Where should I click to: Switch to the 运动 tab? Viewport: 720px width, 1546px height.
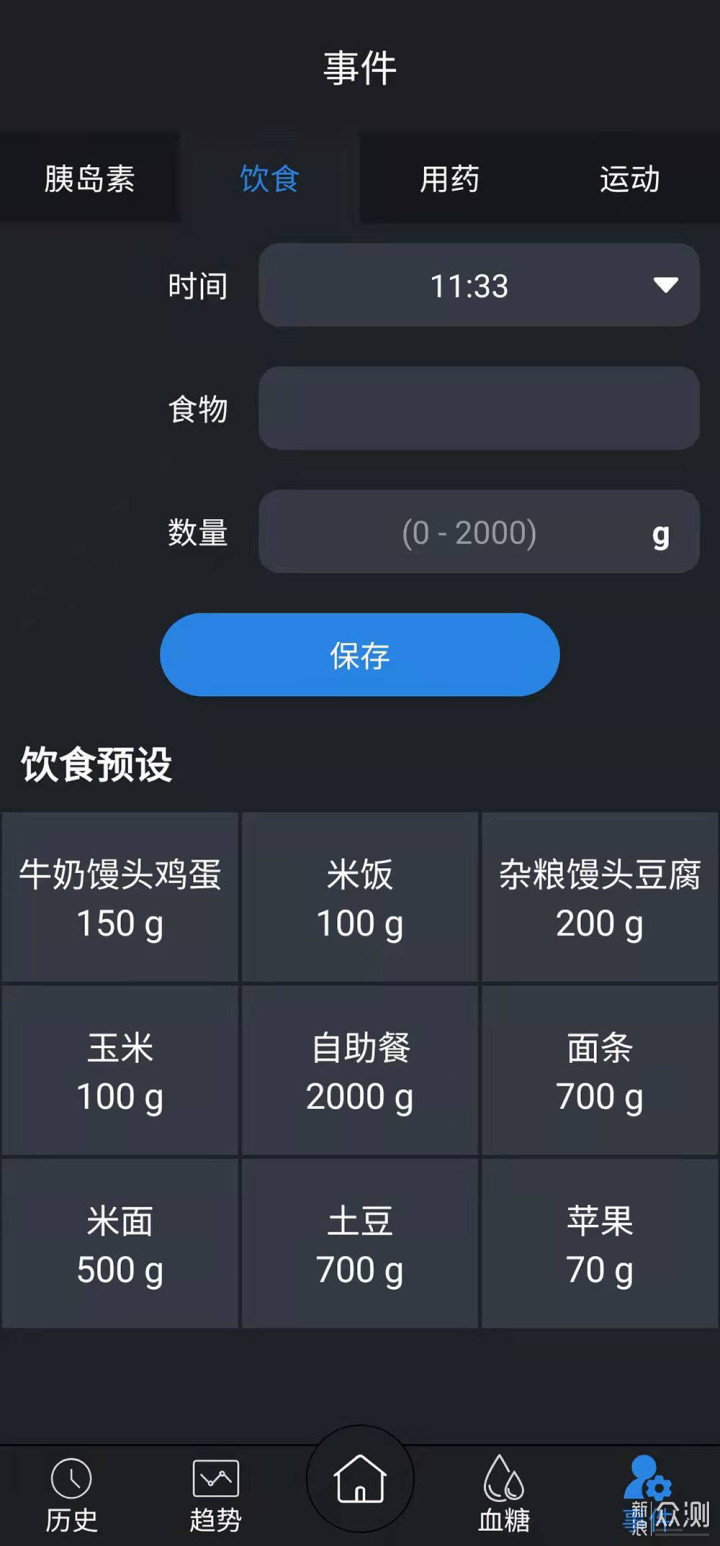(629, 179)
